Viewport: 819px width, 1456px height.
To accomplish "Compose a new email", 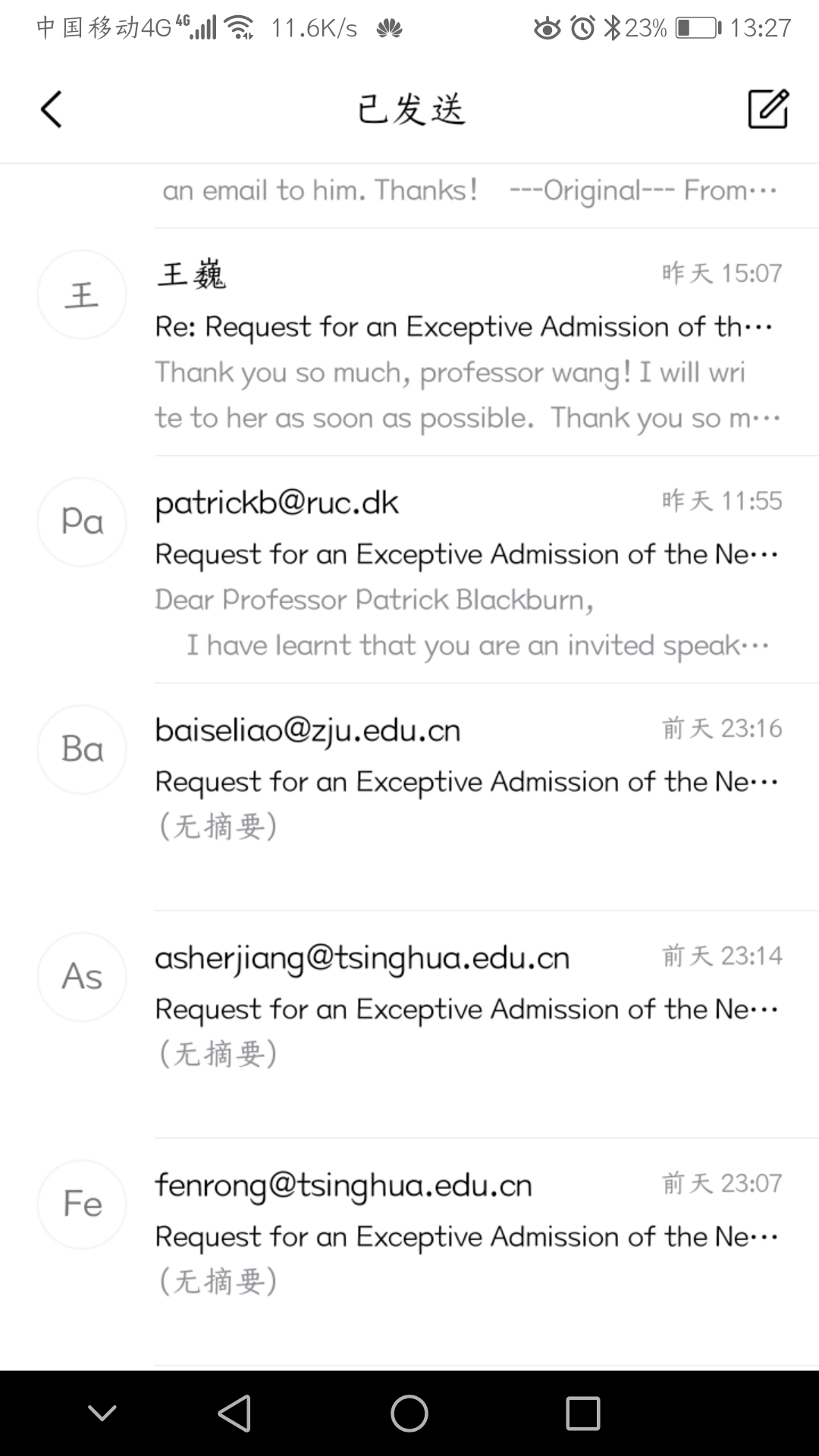I will pyautogui.click(x=767, y=109).
